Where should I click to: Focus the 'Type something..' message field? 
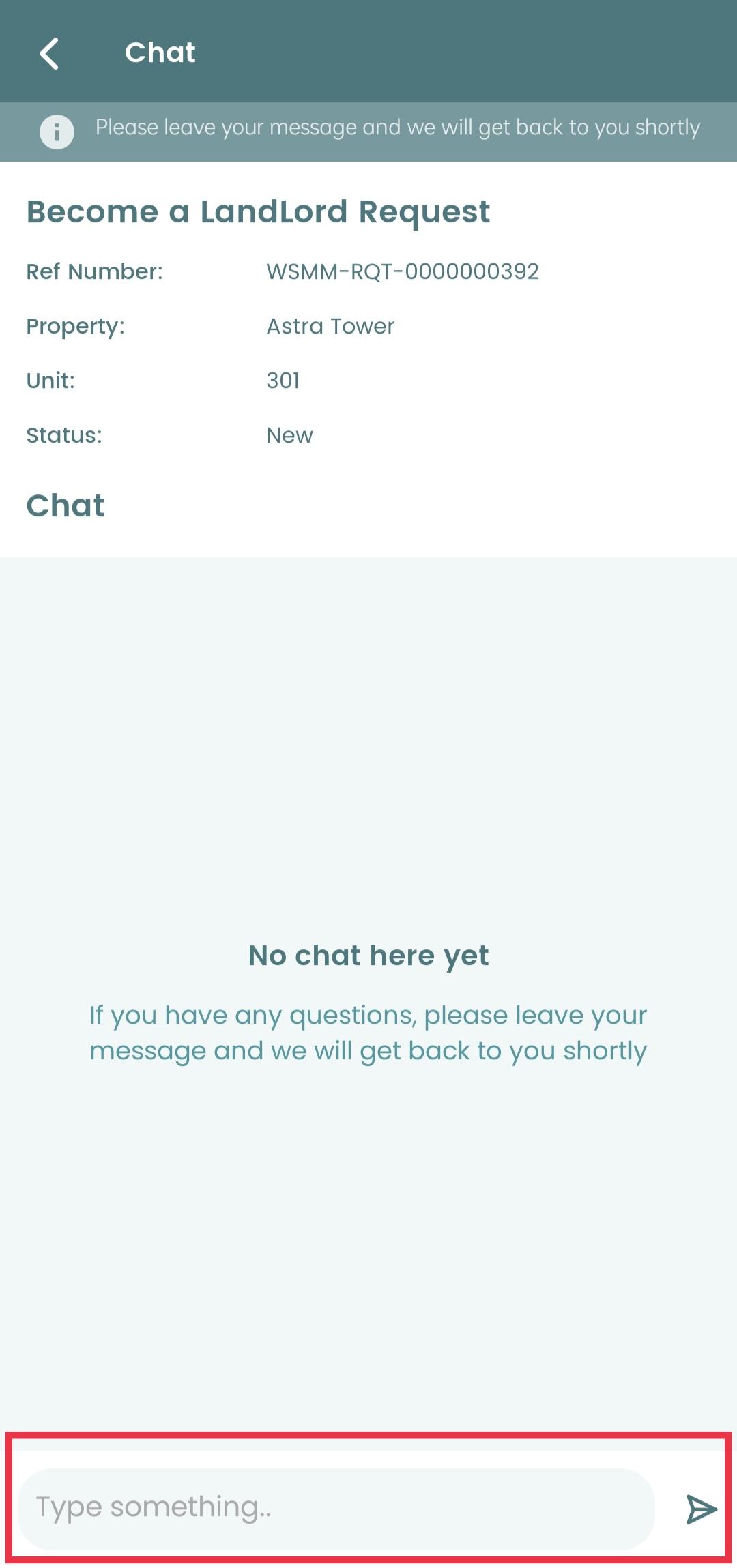[x=336, y=1509]
